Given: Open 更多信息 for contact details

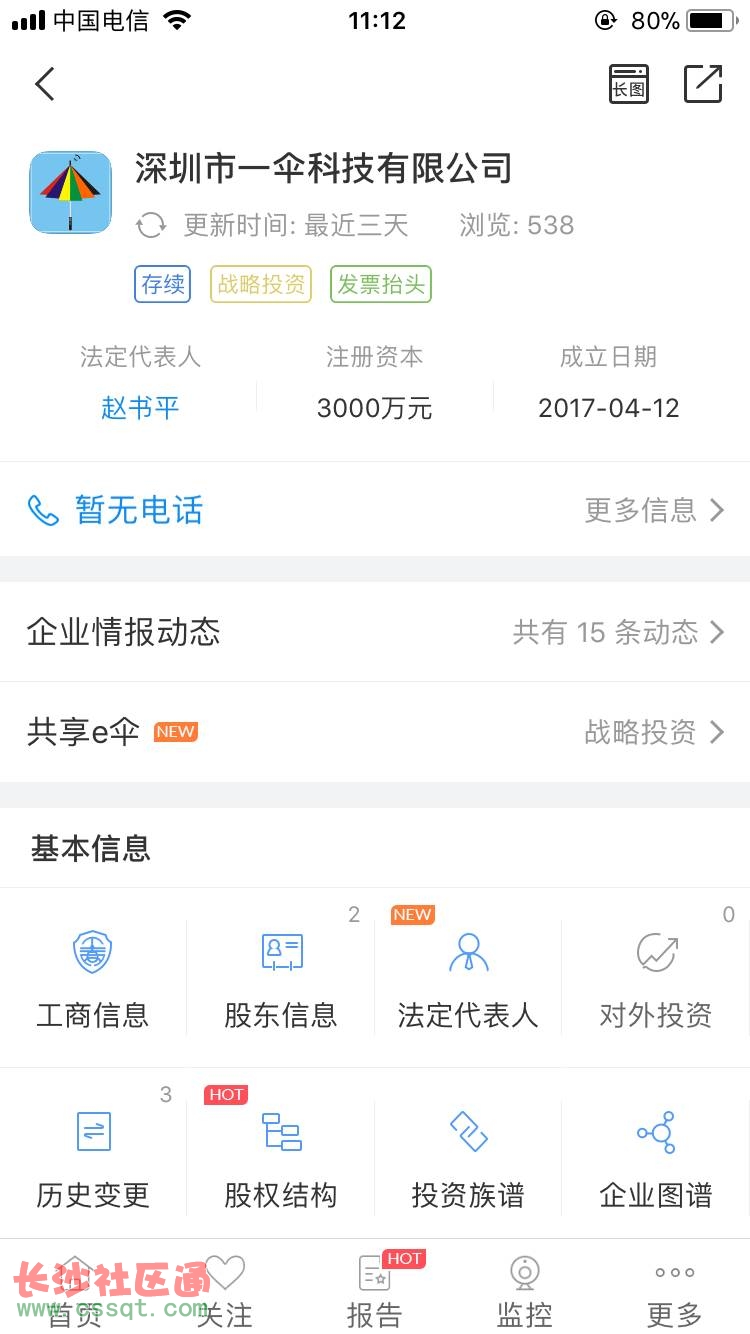Looking at the screenshot, I should pos(655,510).
